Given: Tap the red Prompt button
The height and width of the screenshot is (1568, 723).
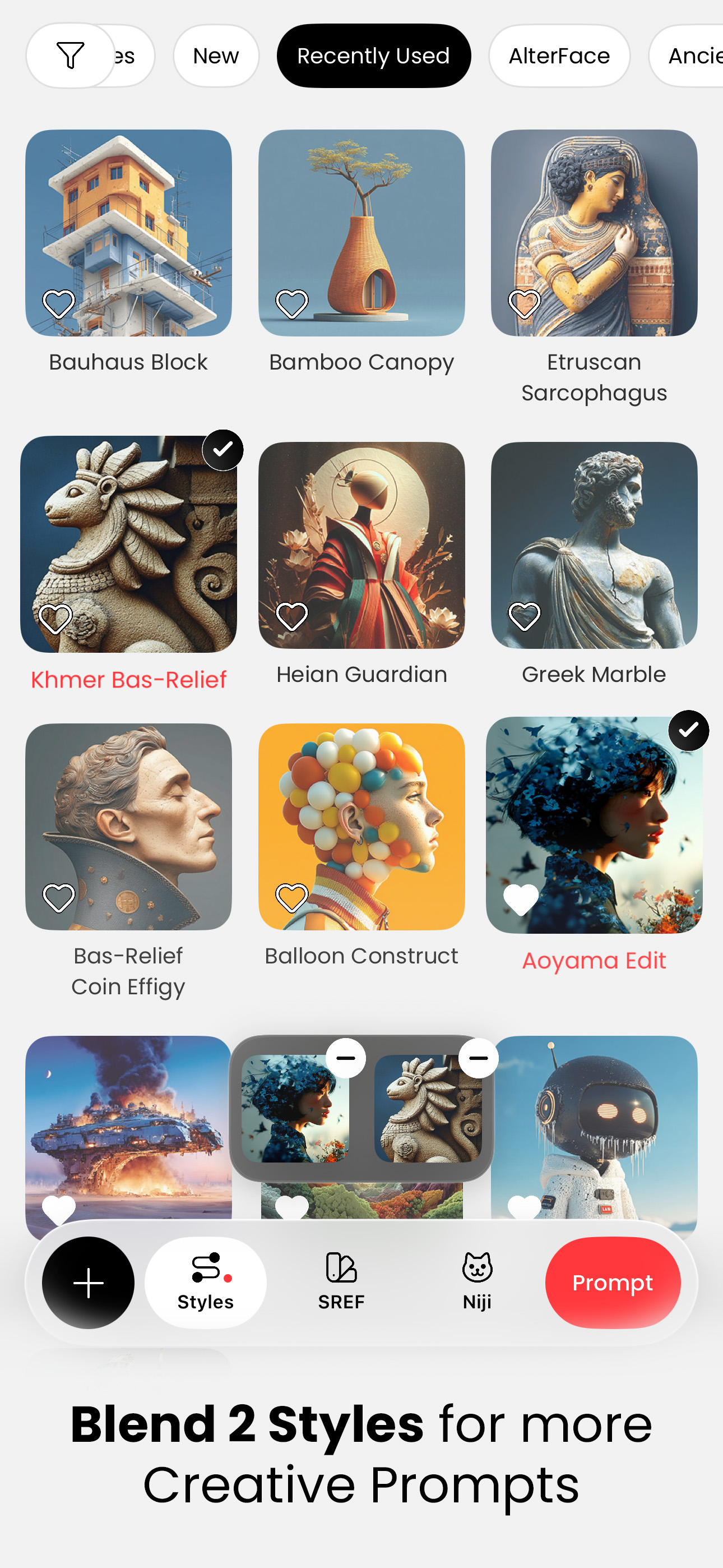Looking at the screenshot, I should coord(613,1283).
